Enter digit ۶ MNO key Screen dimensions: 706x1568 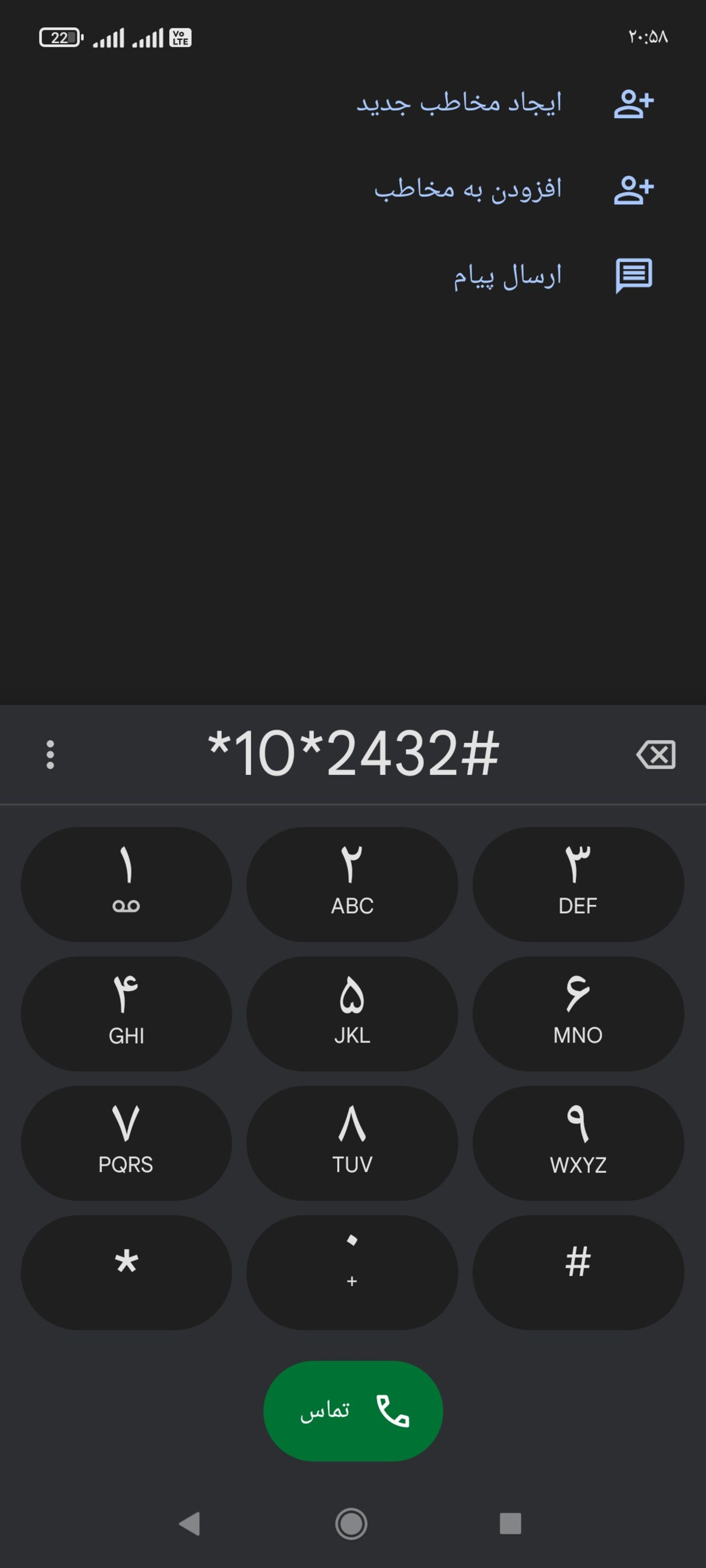point(577,1013)
